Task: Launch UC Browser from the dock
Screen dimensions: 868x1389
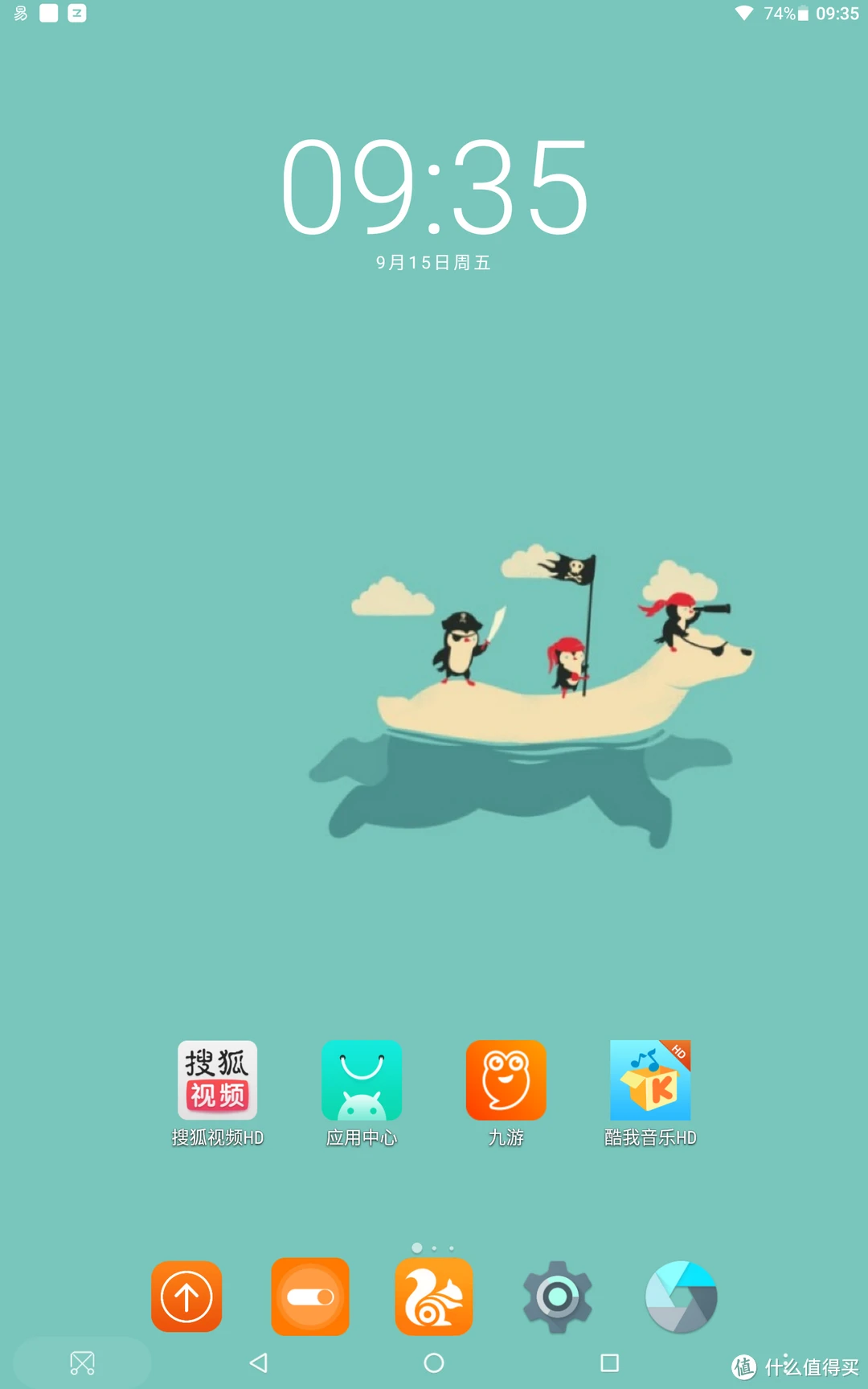Action: 434,1297
